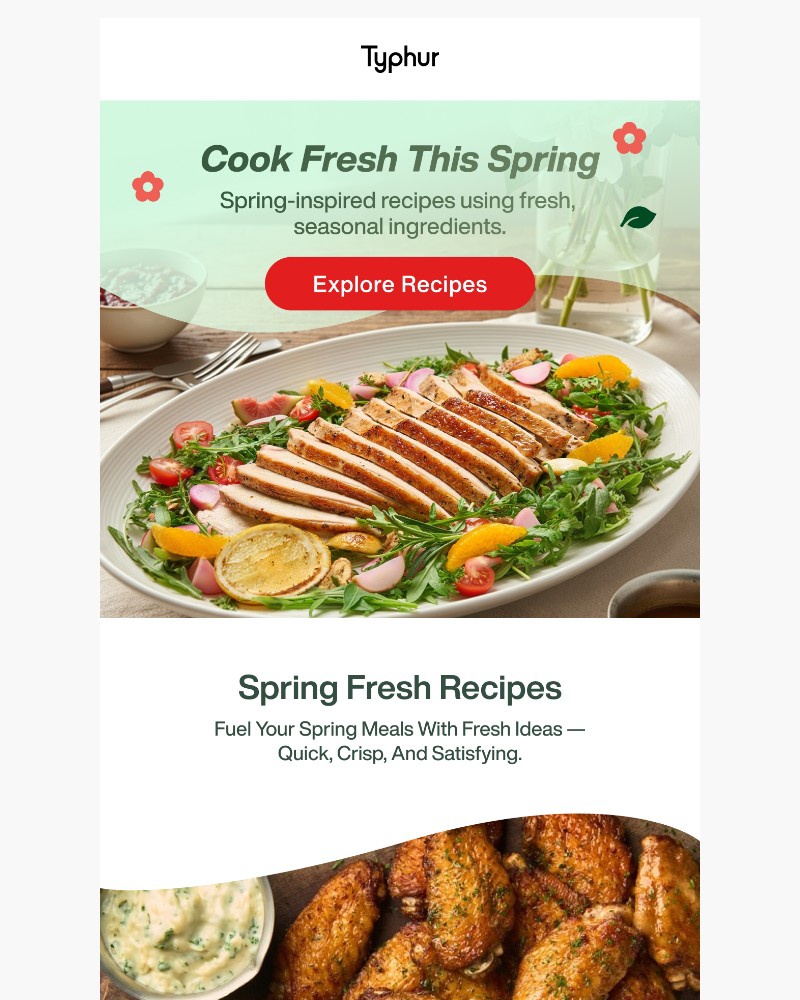The height and width of the screenshot is (1000, 800).
Task: Select the red flower icon left of headline
Action: pyautogui.click(x=148, y=185)
